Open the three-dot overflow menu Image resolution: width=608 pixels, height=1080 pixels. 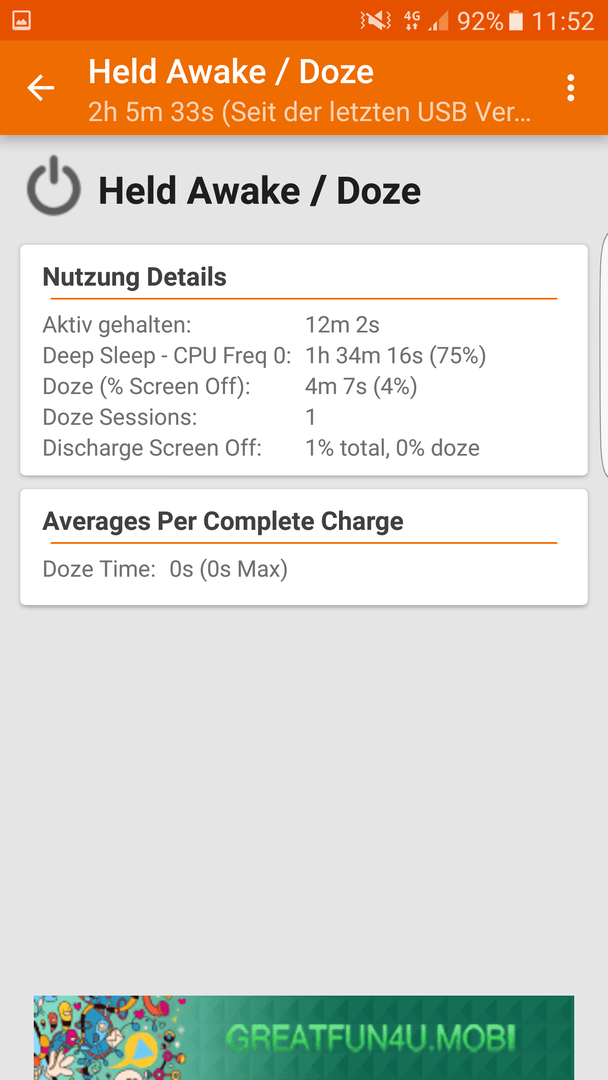click(x=570, y=88)
